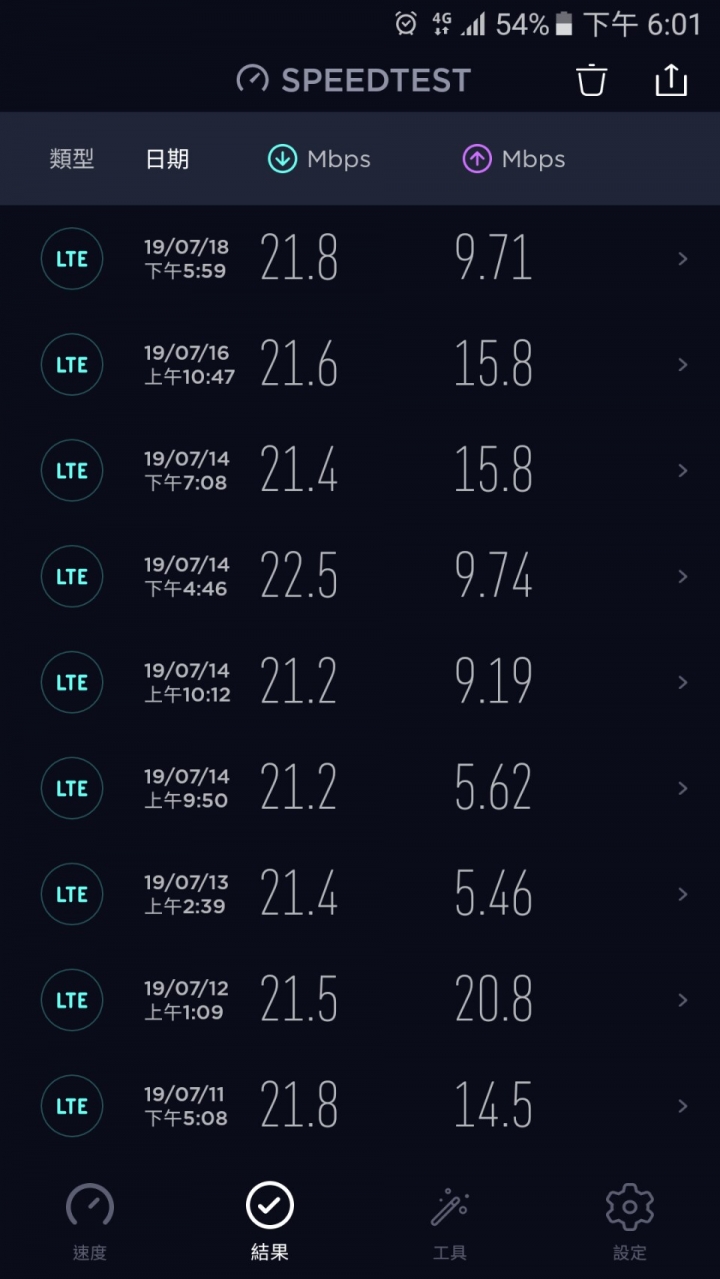The image size is (720, 1279).
Task: Open the 19/07/14 上午9:50 result
Action: (x=360, y=789)
